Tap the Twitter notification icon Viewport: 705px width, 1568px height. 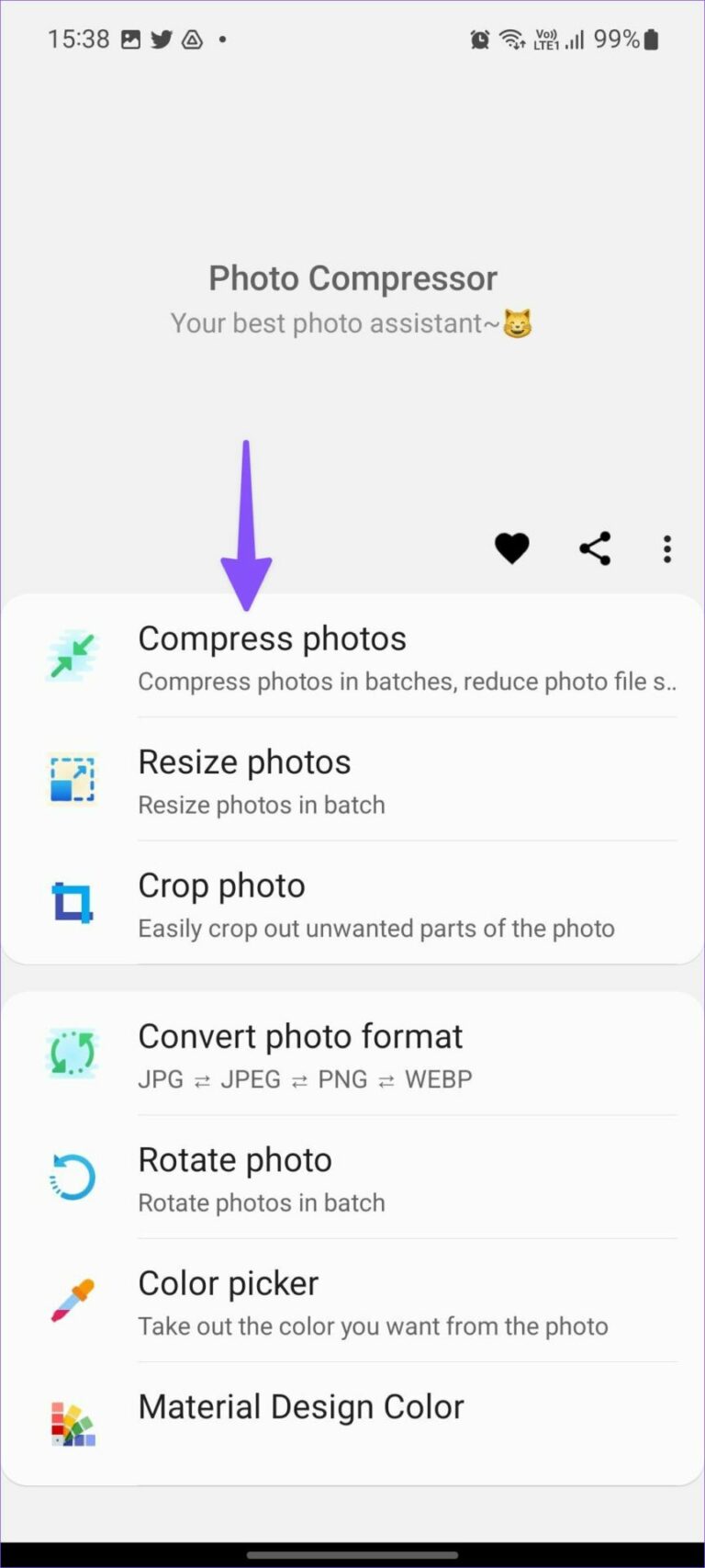click(x=162, y=39)
